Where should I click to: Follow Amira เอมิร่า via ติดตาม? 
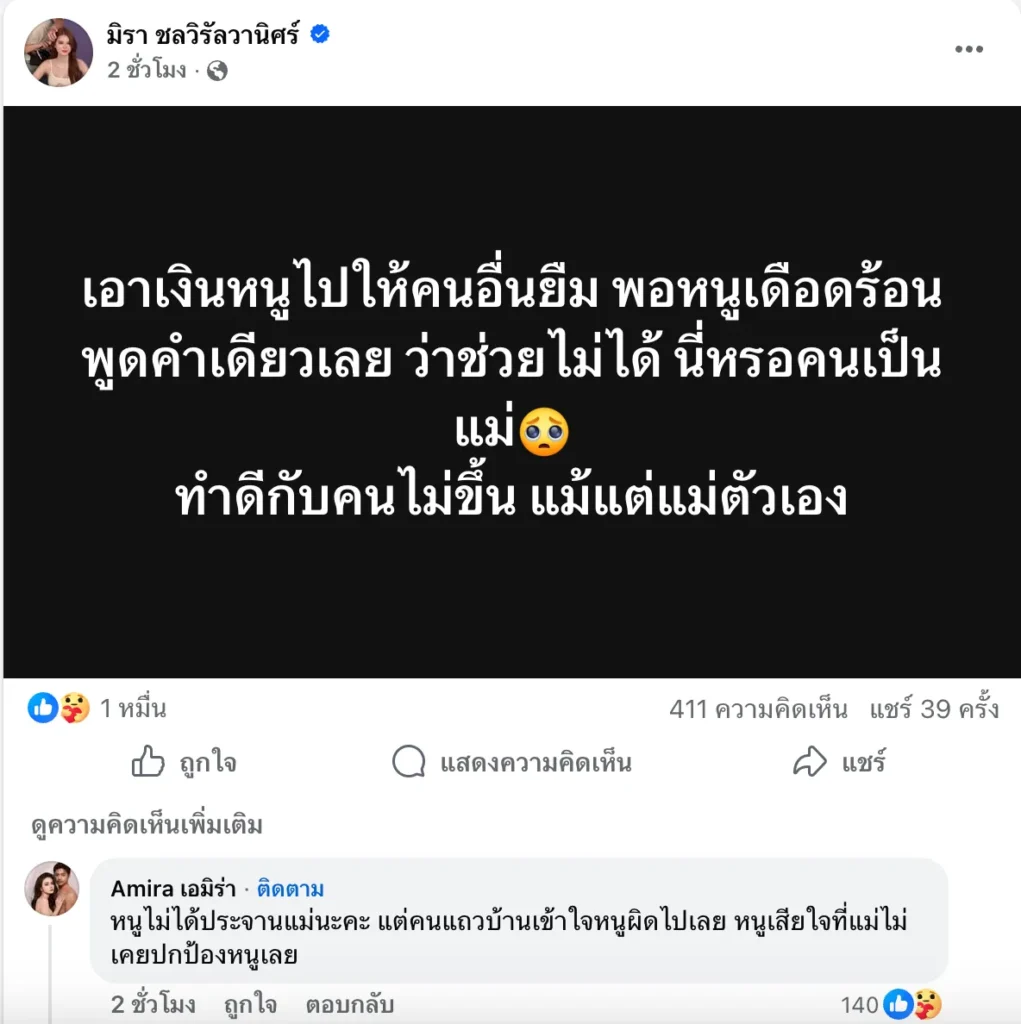[290, 889]
